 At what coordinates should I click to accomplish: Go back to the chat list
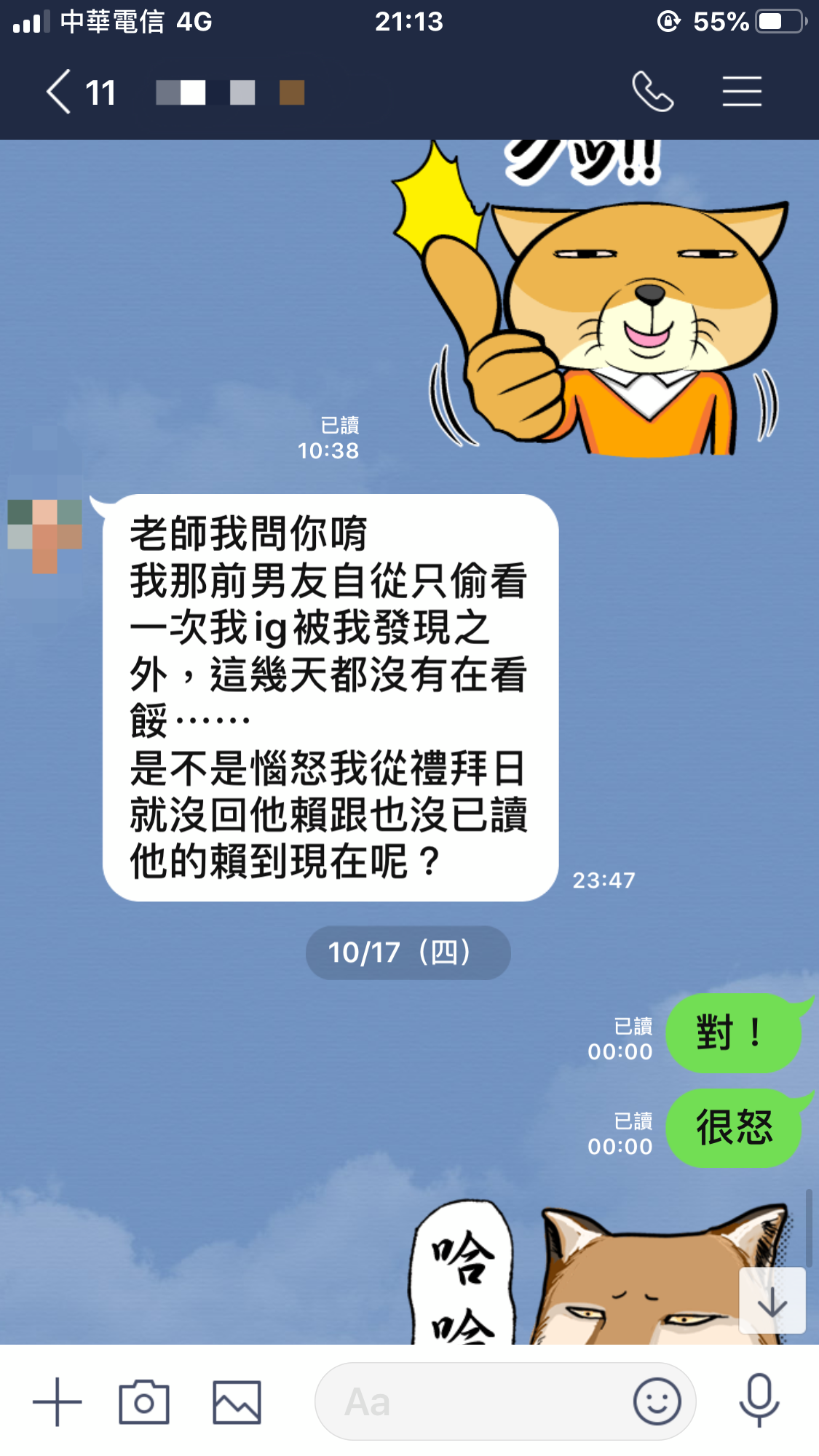[60, 92]
